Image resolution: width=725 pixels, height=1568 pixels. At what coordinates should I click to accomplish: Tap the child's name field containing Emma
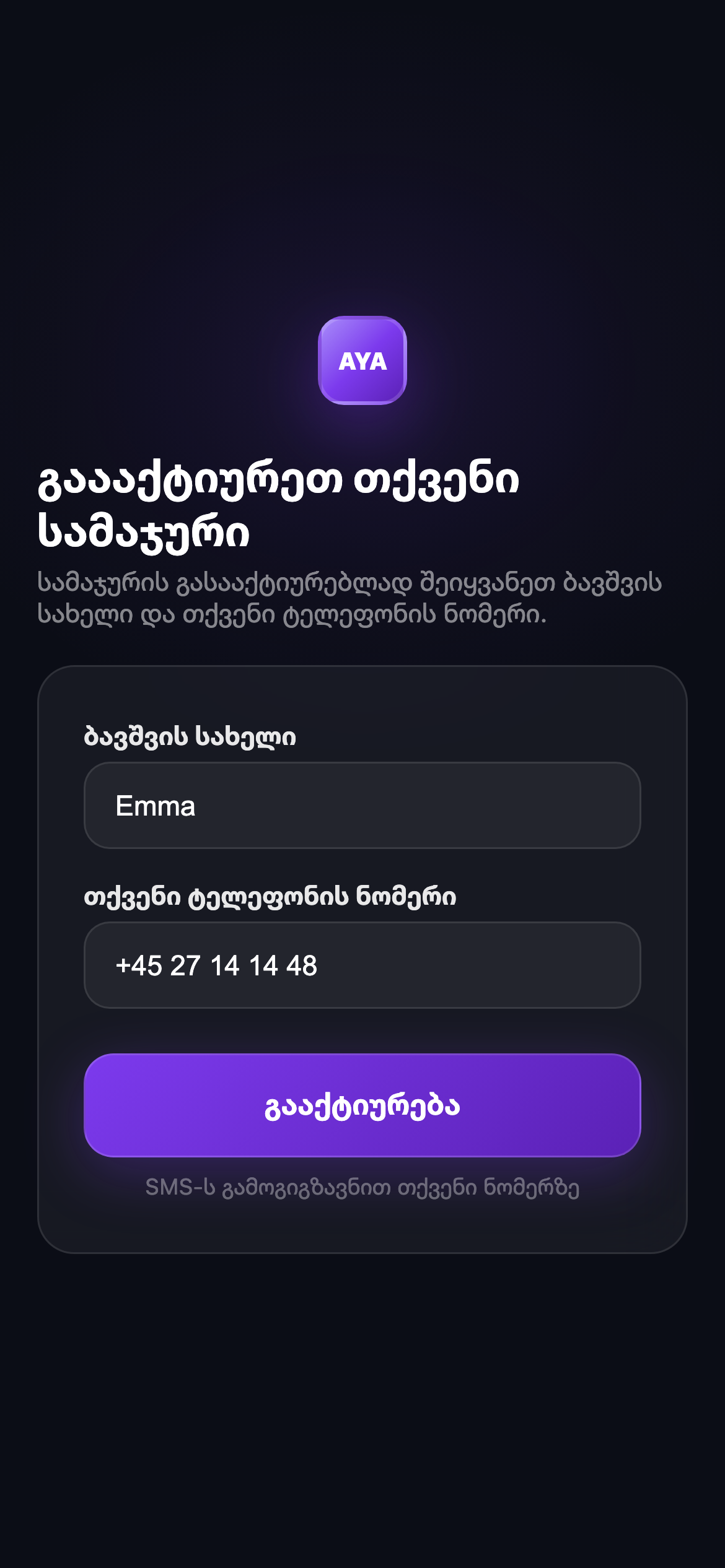click(362, 805)
